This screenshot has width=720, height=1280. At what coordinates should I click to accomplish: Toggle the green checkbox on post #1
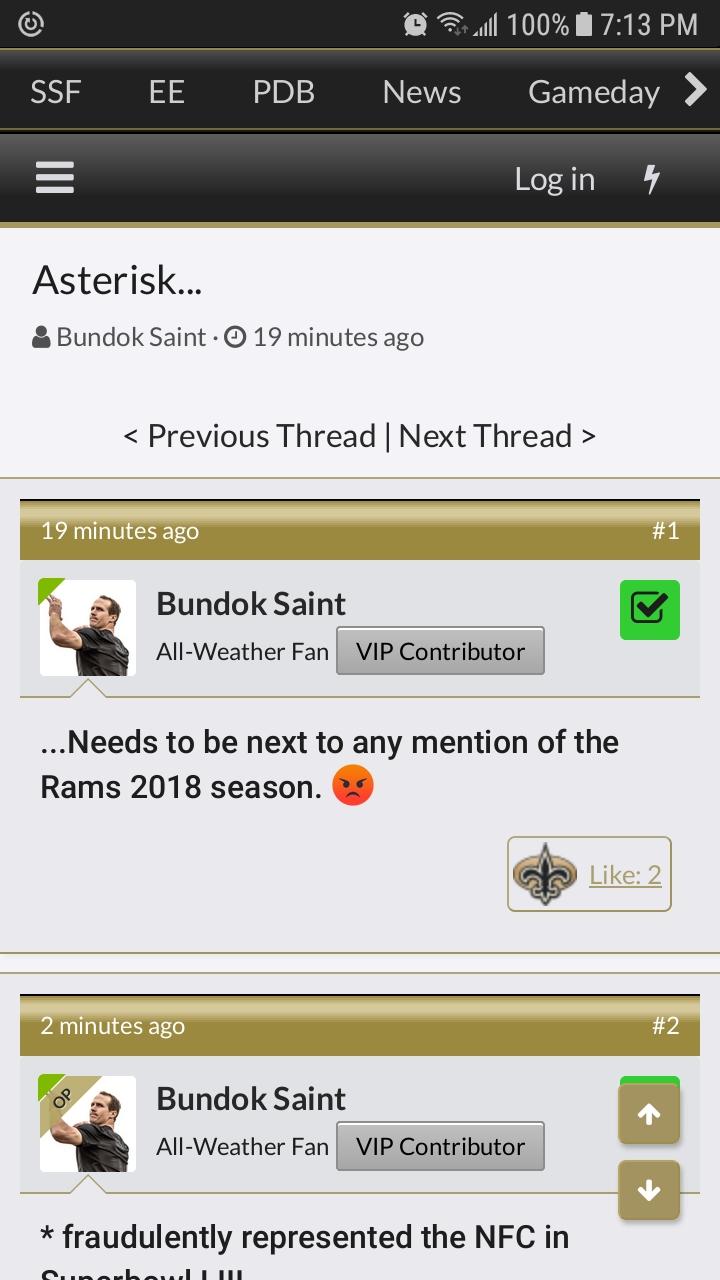click(649, 610)
